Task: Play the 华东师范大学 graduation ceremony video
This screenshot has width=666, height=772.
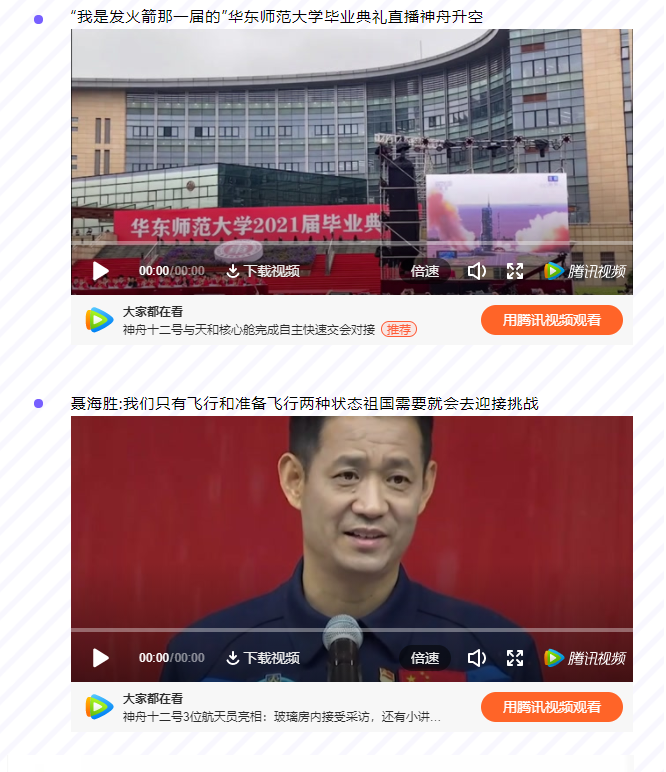Action: coord(100,271)
